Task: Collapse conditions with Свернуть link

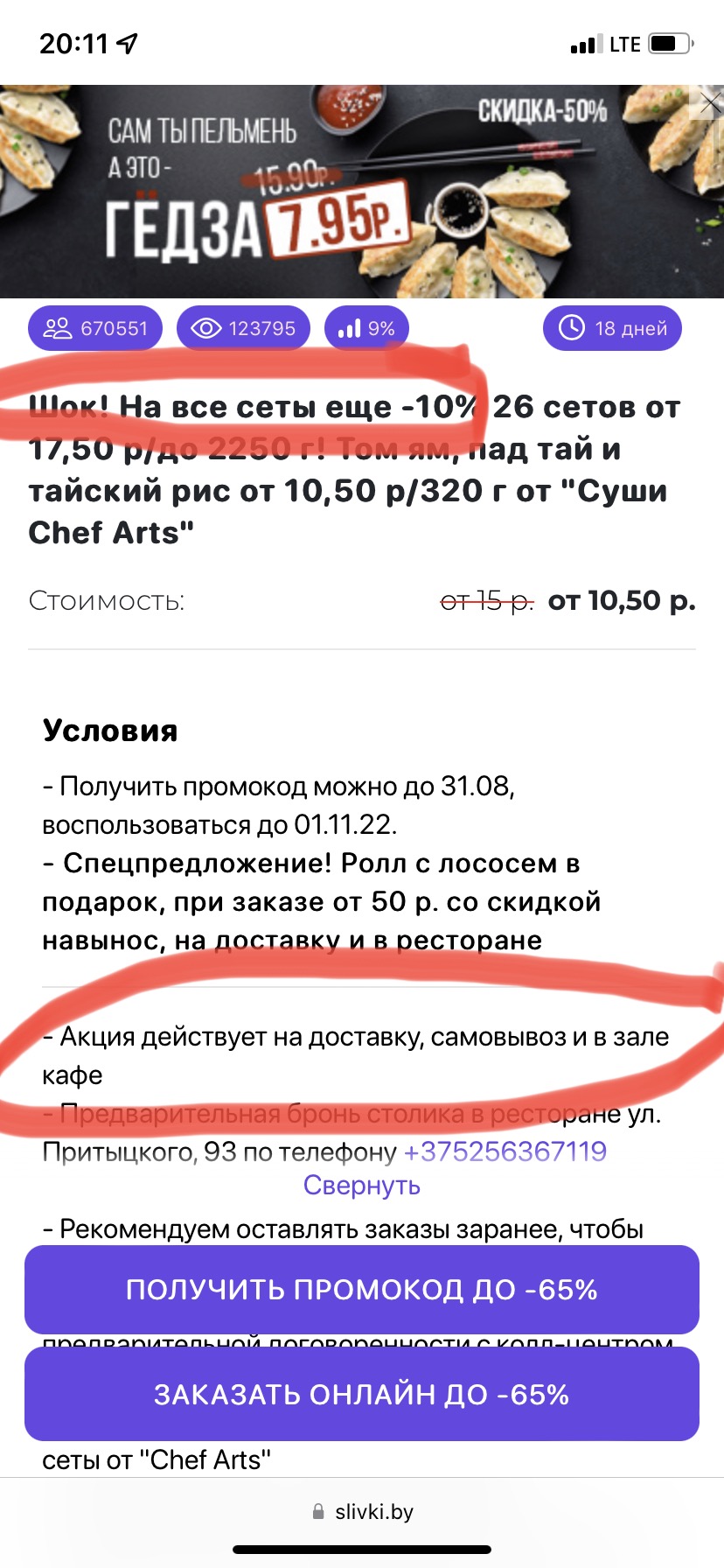Action: 361,1186
